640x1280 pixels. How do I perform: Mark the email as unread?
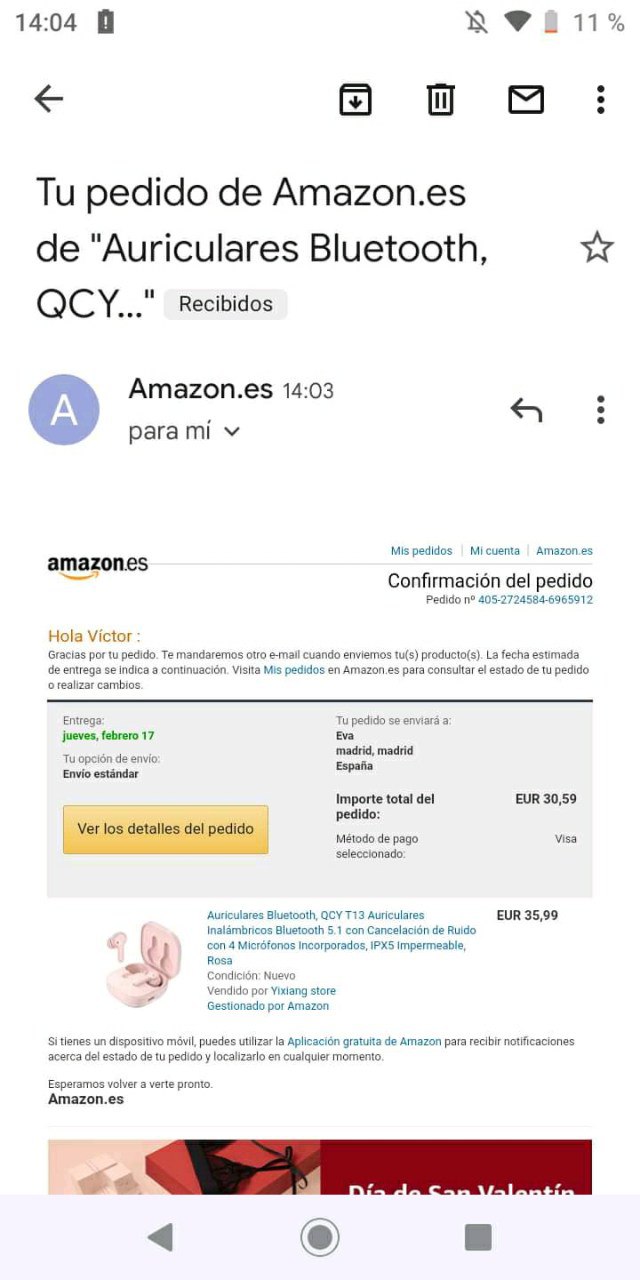(526, 99)
